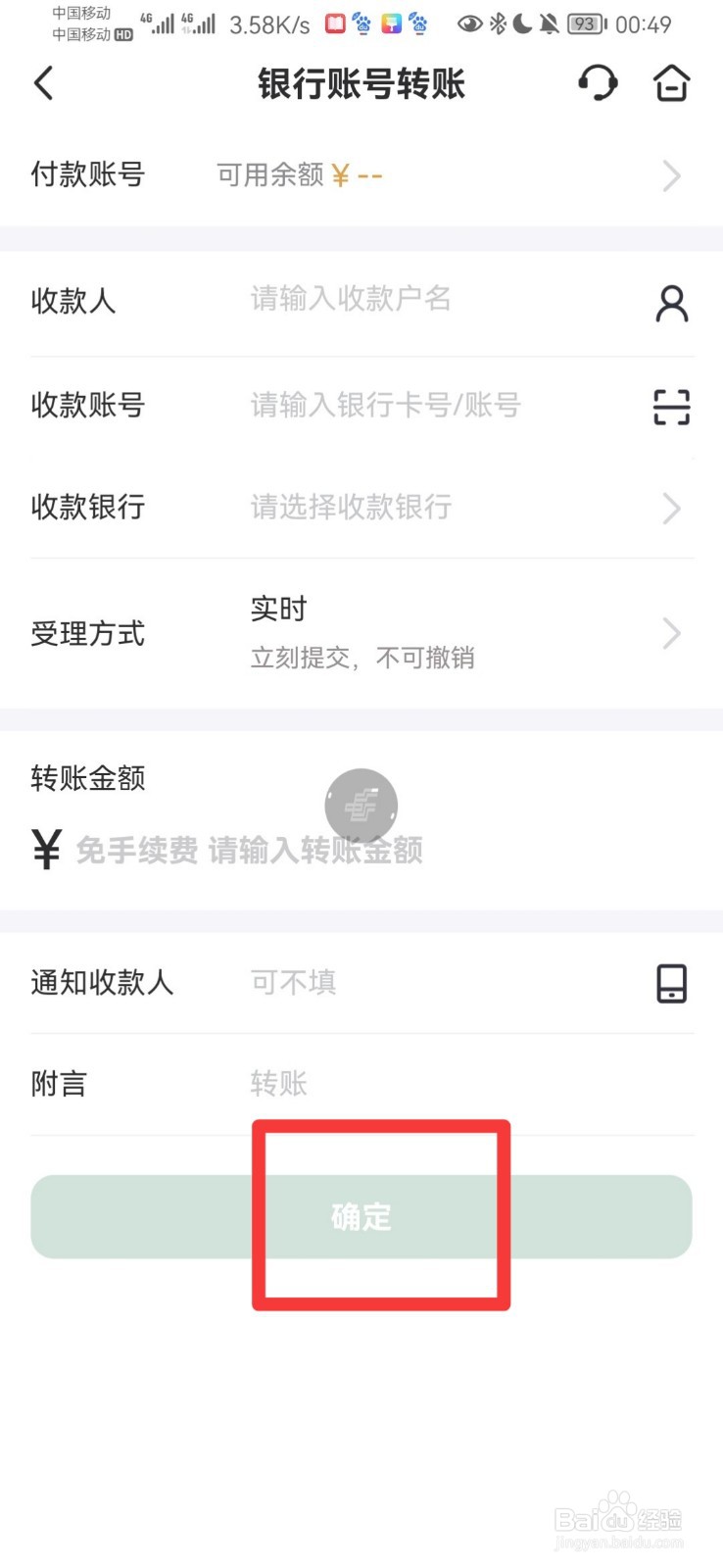Screen dimensions: 723x1568
Task: Check the battery indicator showing 93
Action: (x=585, y=24)
